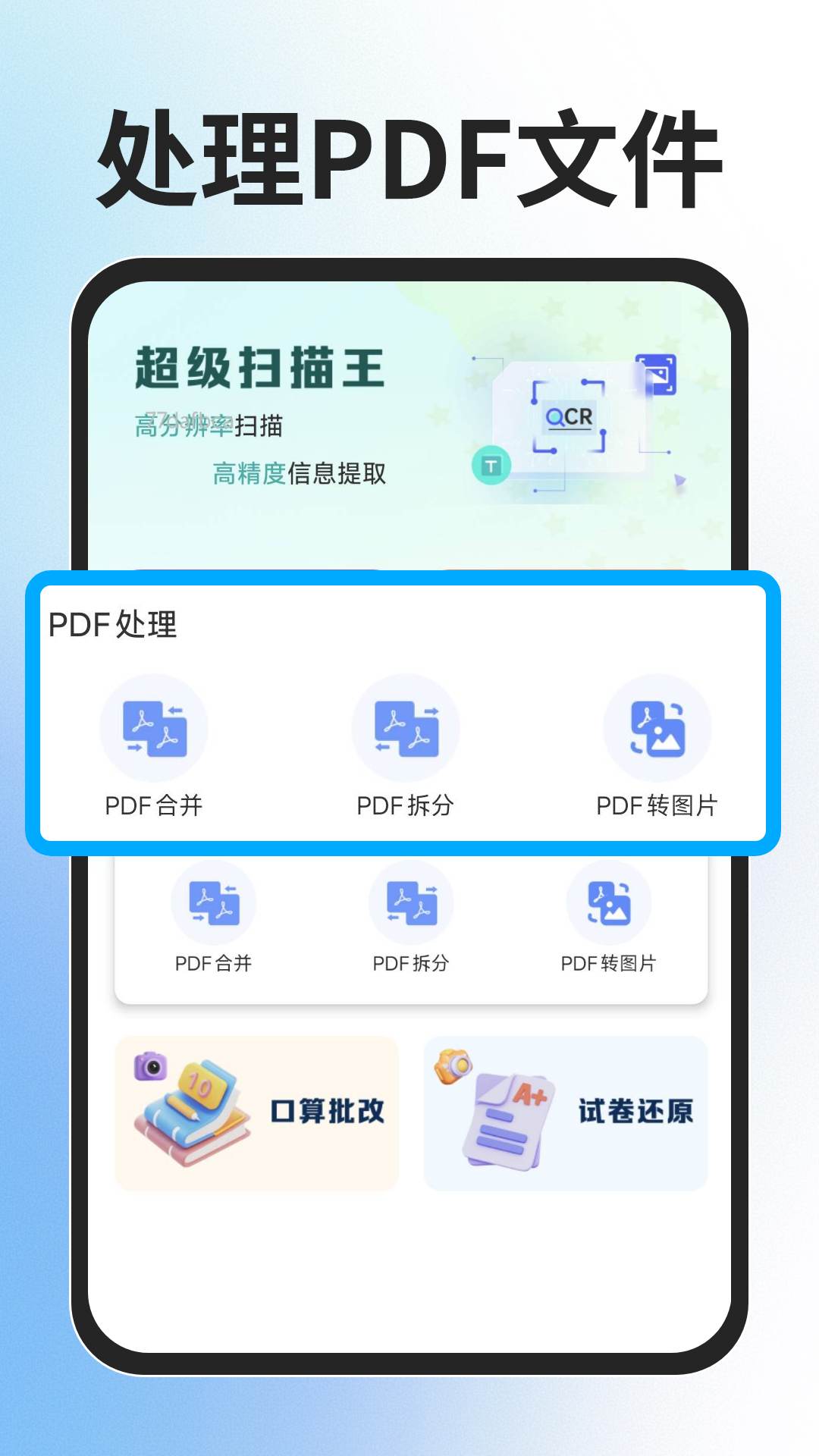Select the PDF处理 section header
Image resolution: width=819 pixels, height=1456 pixels.
point(112,626)
